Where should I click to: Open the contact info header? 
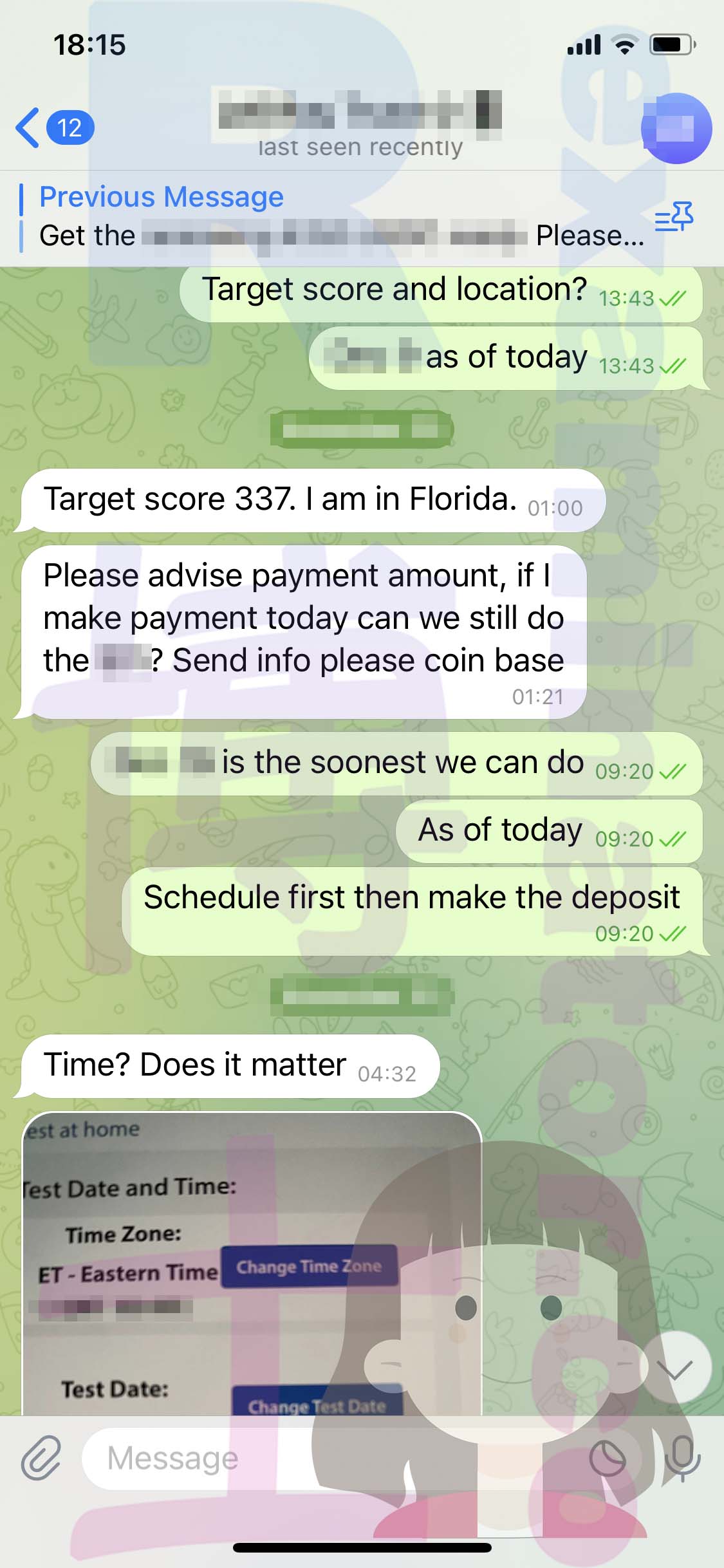tap(360, 126)
